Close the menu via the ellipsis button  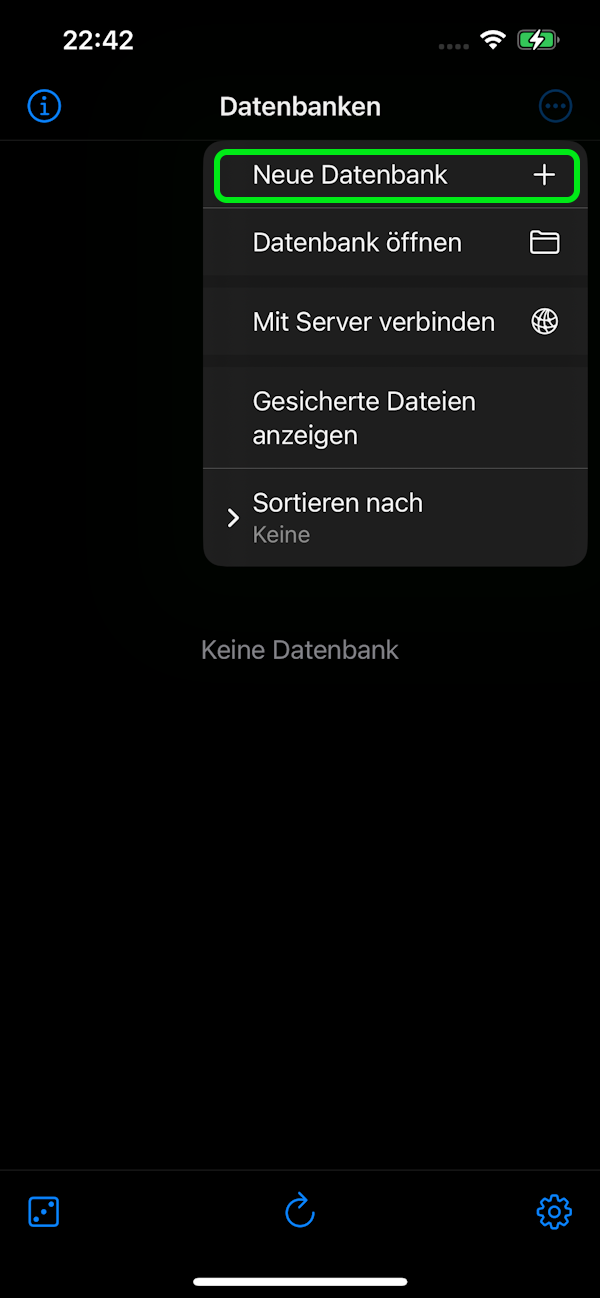coord(555,106)
